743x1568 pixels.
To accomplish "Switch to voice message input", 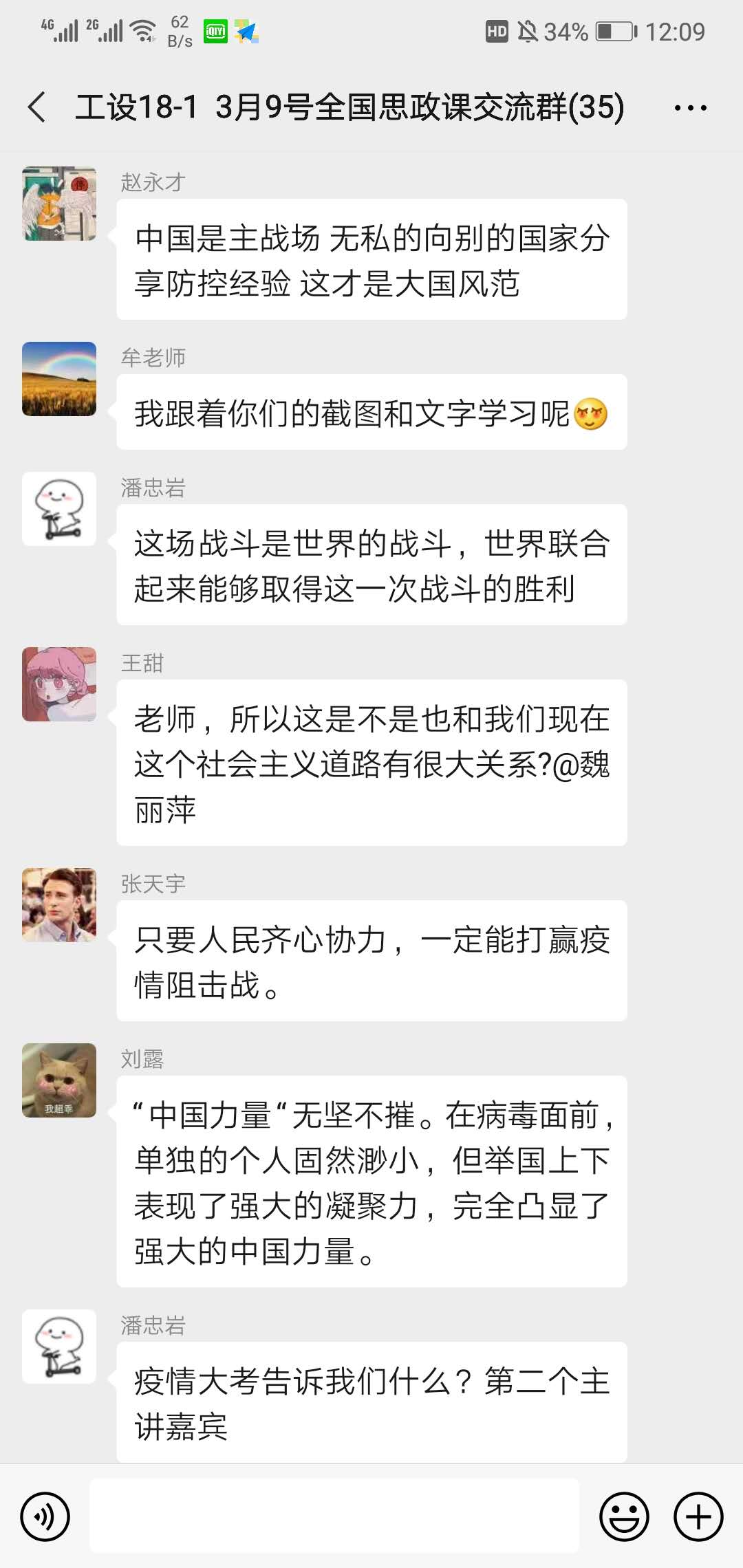I will tap(45, 1516).
